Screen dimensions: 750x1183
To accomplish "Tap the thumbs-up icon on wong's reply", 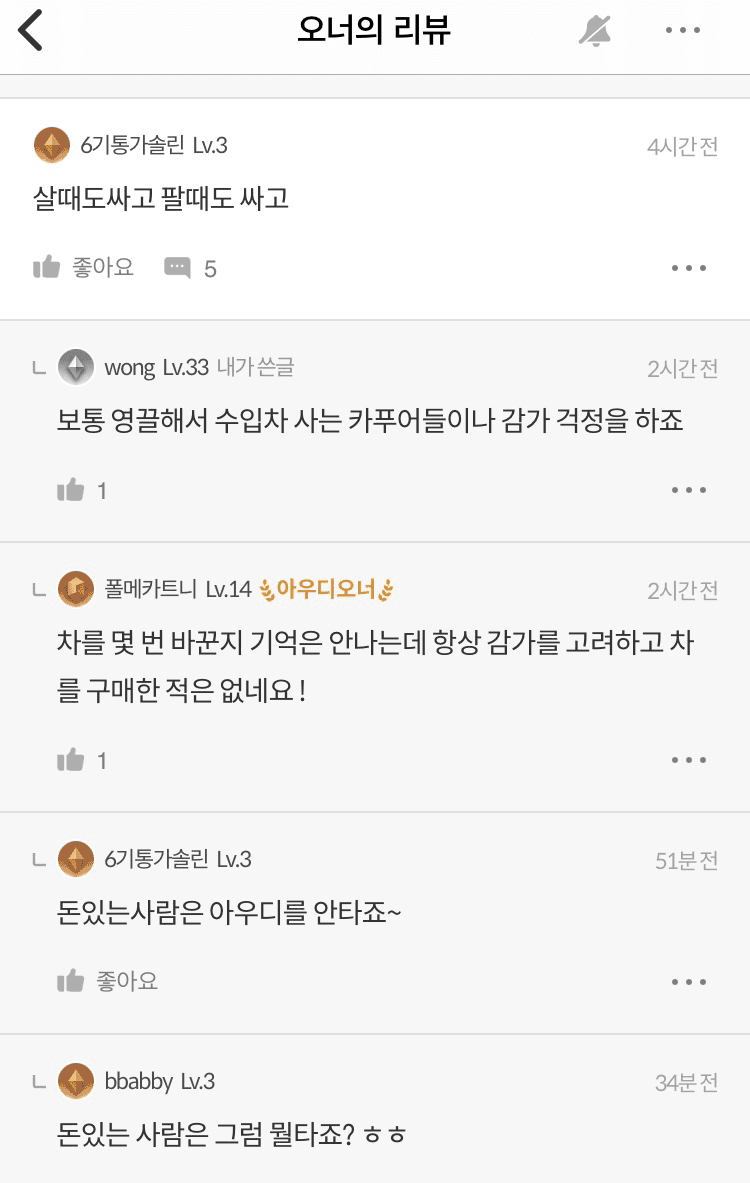I will (x=71, y=489).
